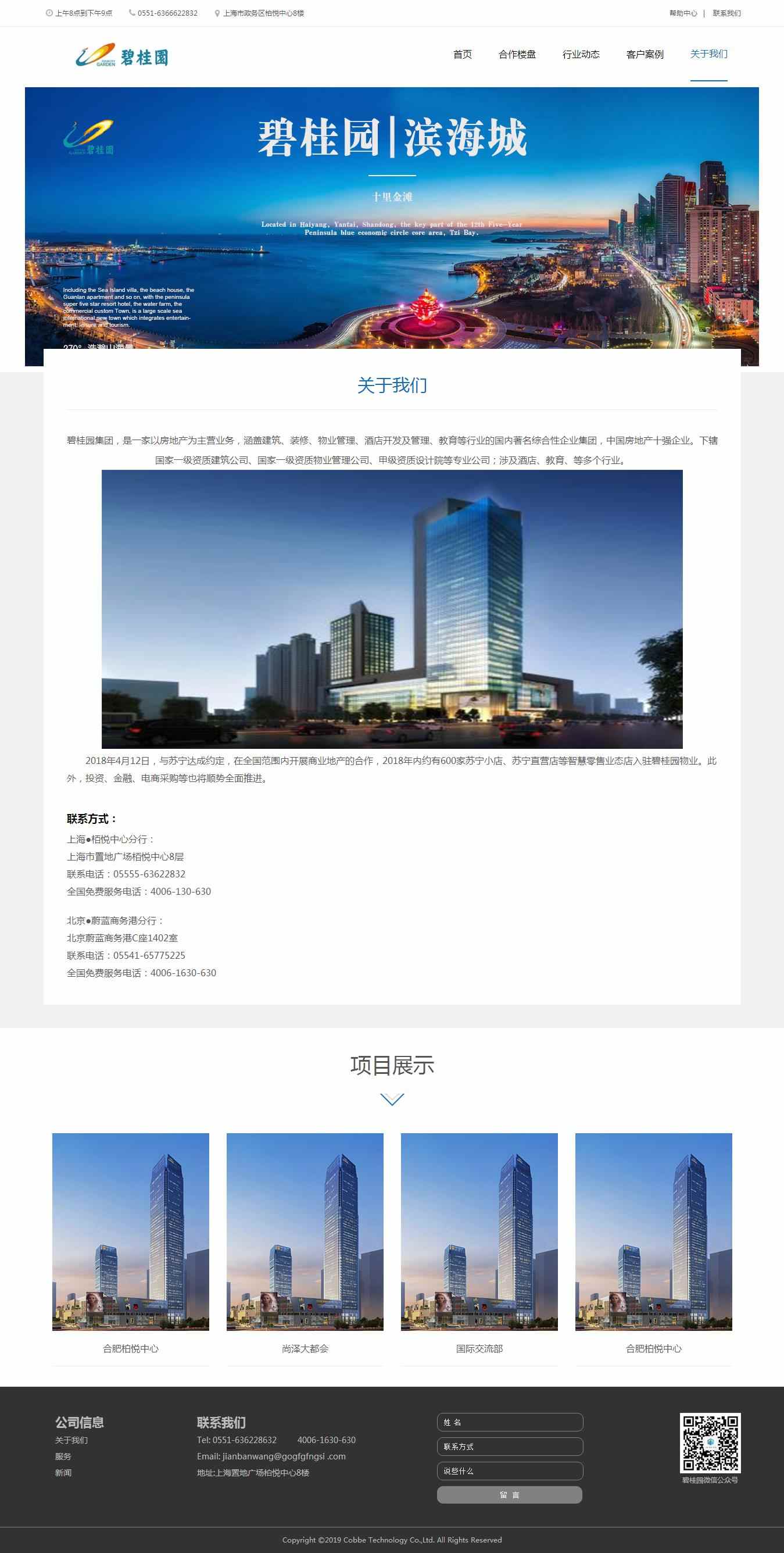
Task: Open 行业动态 section
Action: click(x=581, y=54)
